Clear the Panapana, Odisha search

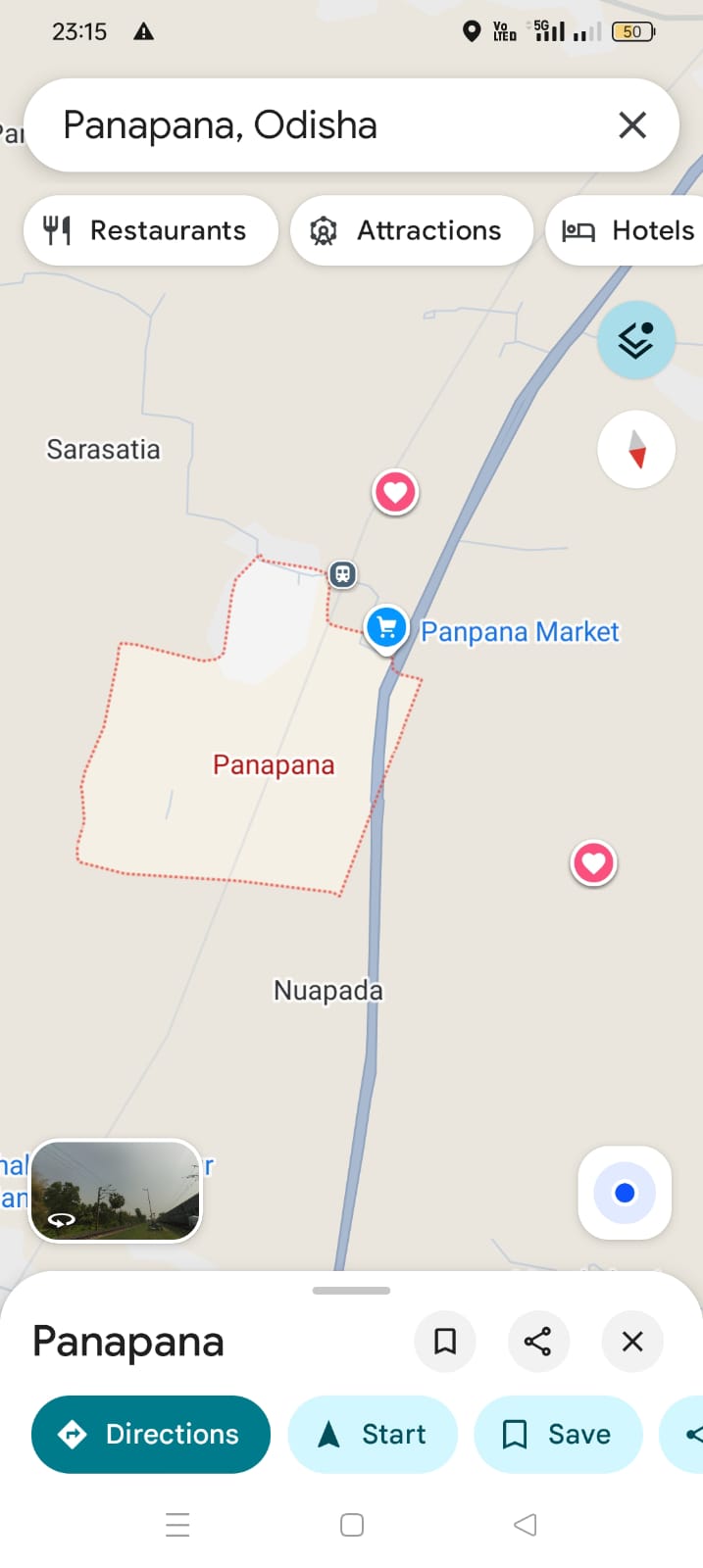[632, 125]
